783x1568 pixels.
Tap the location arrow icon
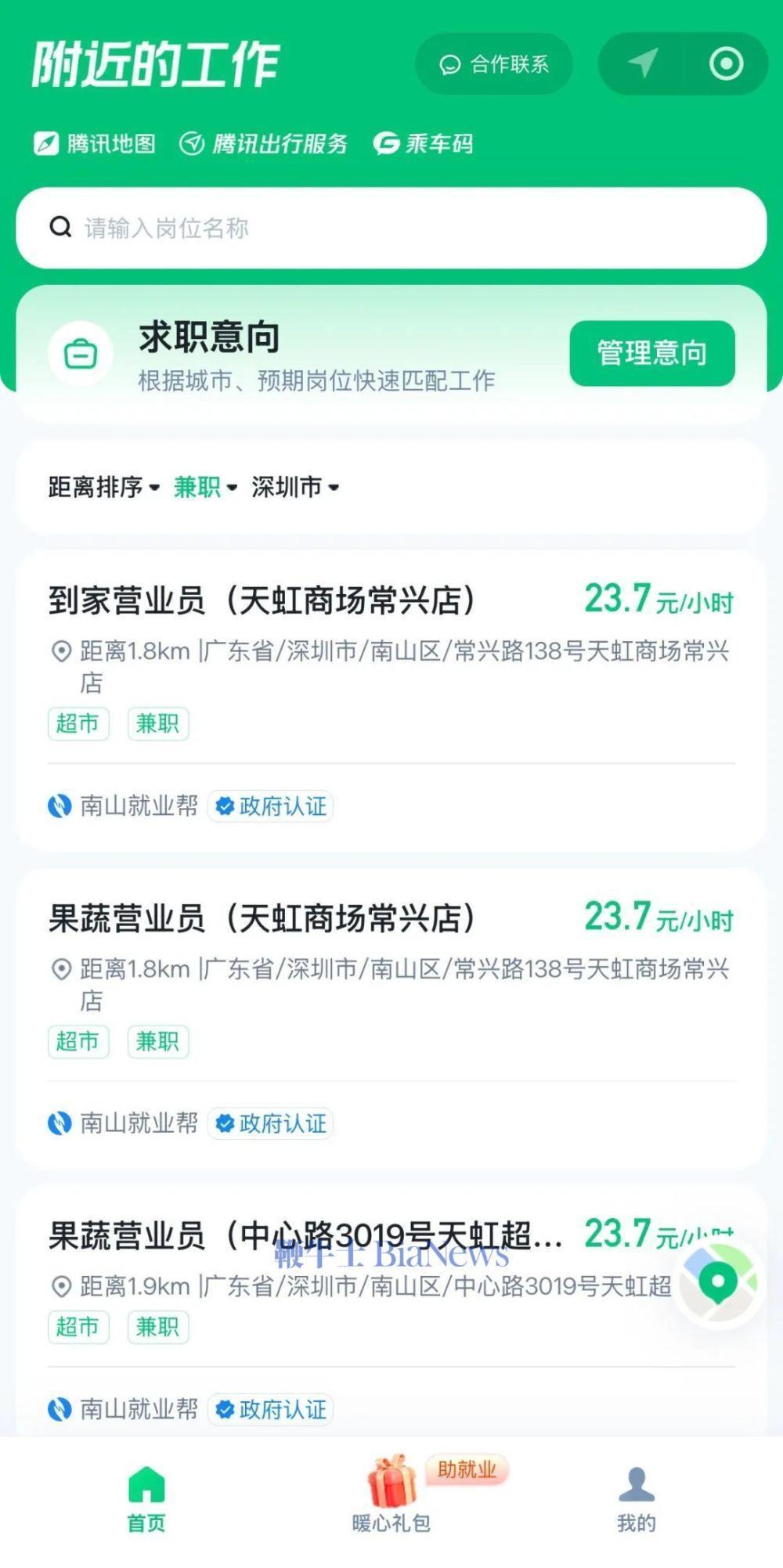pyautogui.click(x=642, y=63)
